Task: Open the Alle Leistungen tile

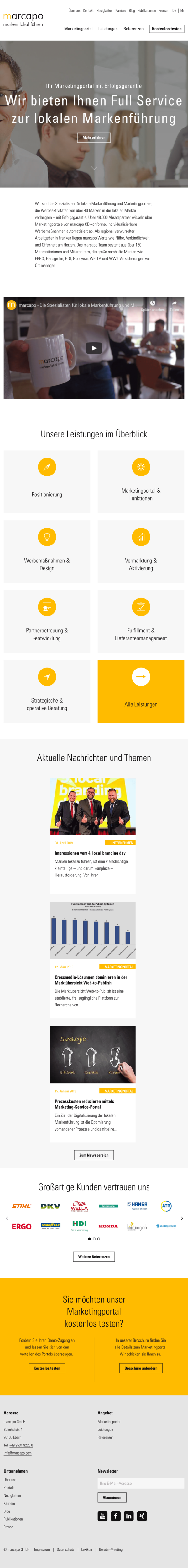Action: [141, 692]
